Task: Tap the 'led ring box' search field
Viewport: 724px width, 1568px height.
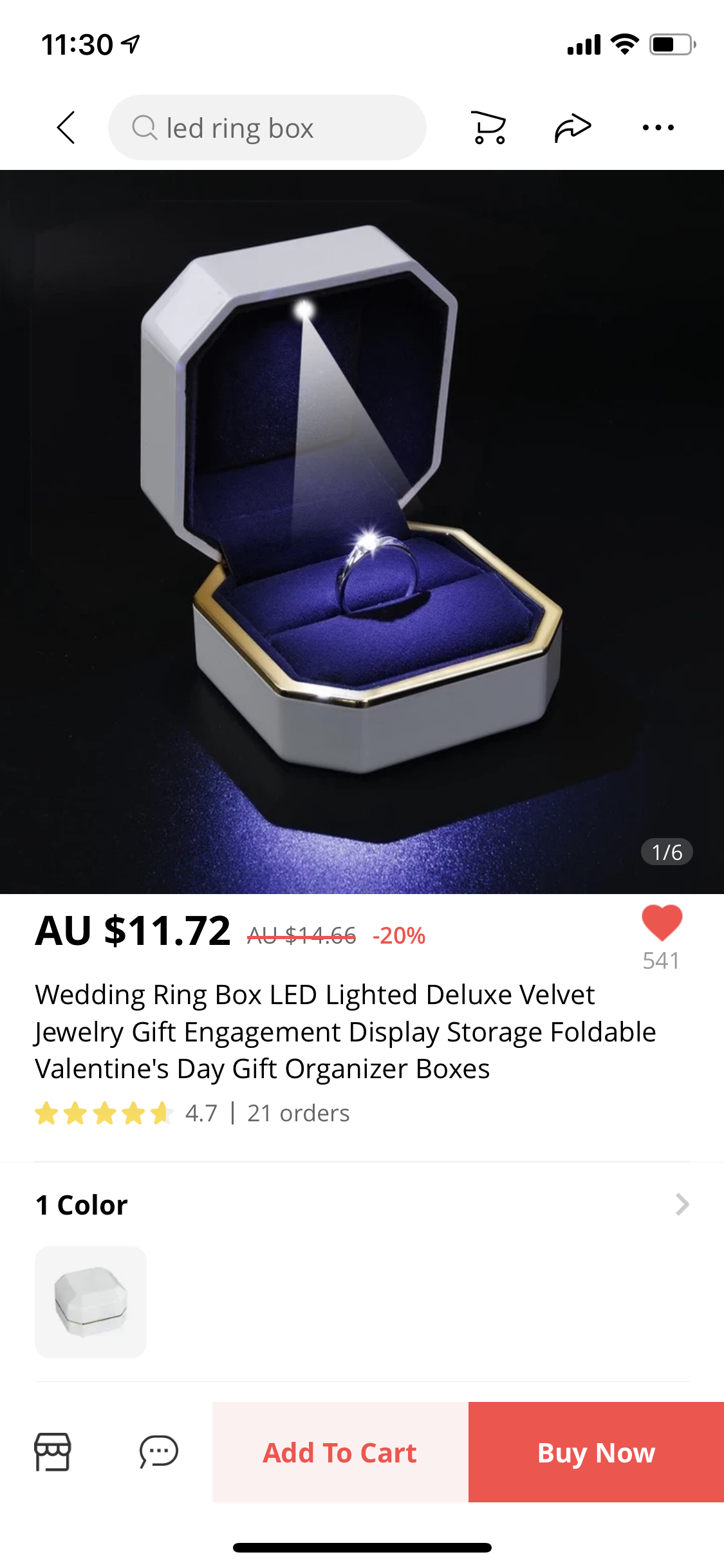Action: coord(267,127)
